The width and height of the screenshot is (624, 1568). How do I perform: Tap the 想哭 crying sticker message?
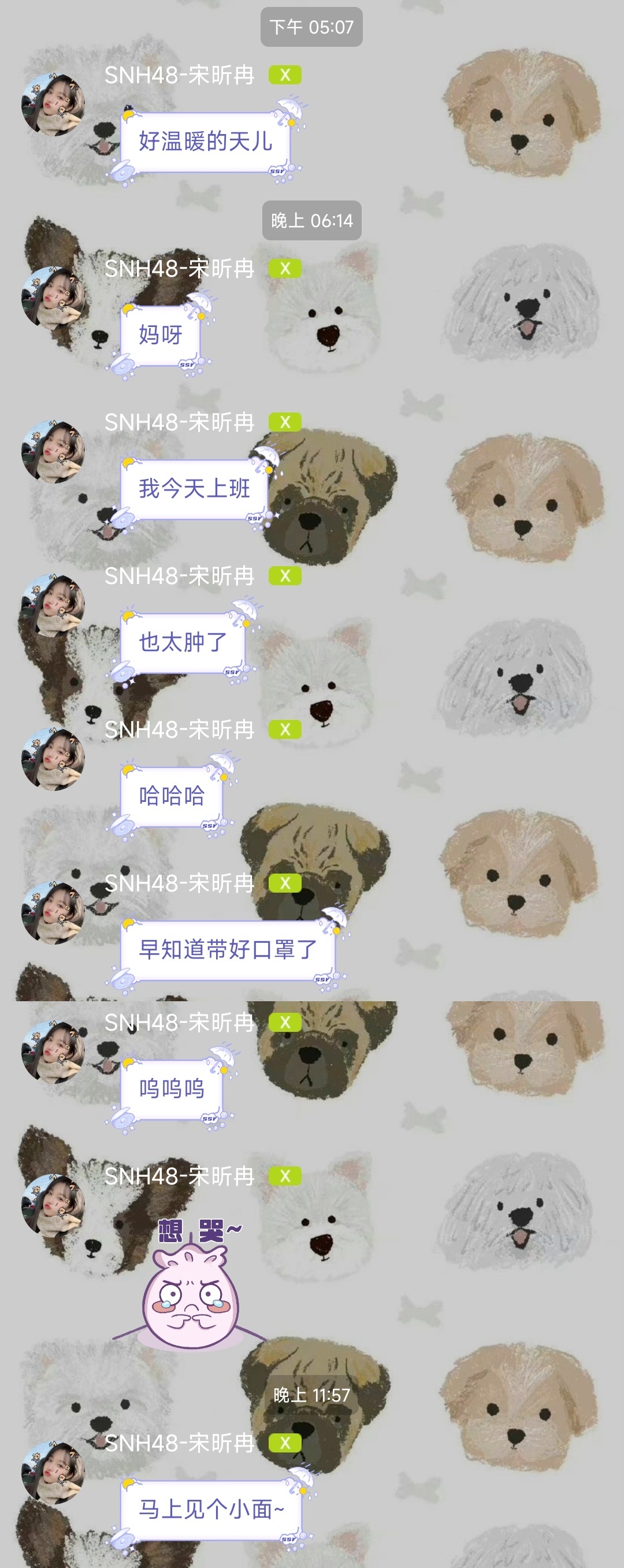tap(191, 1284)
